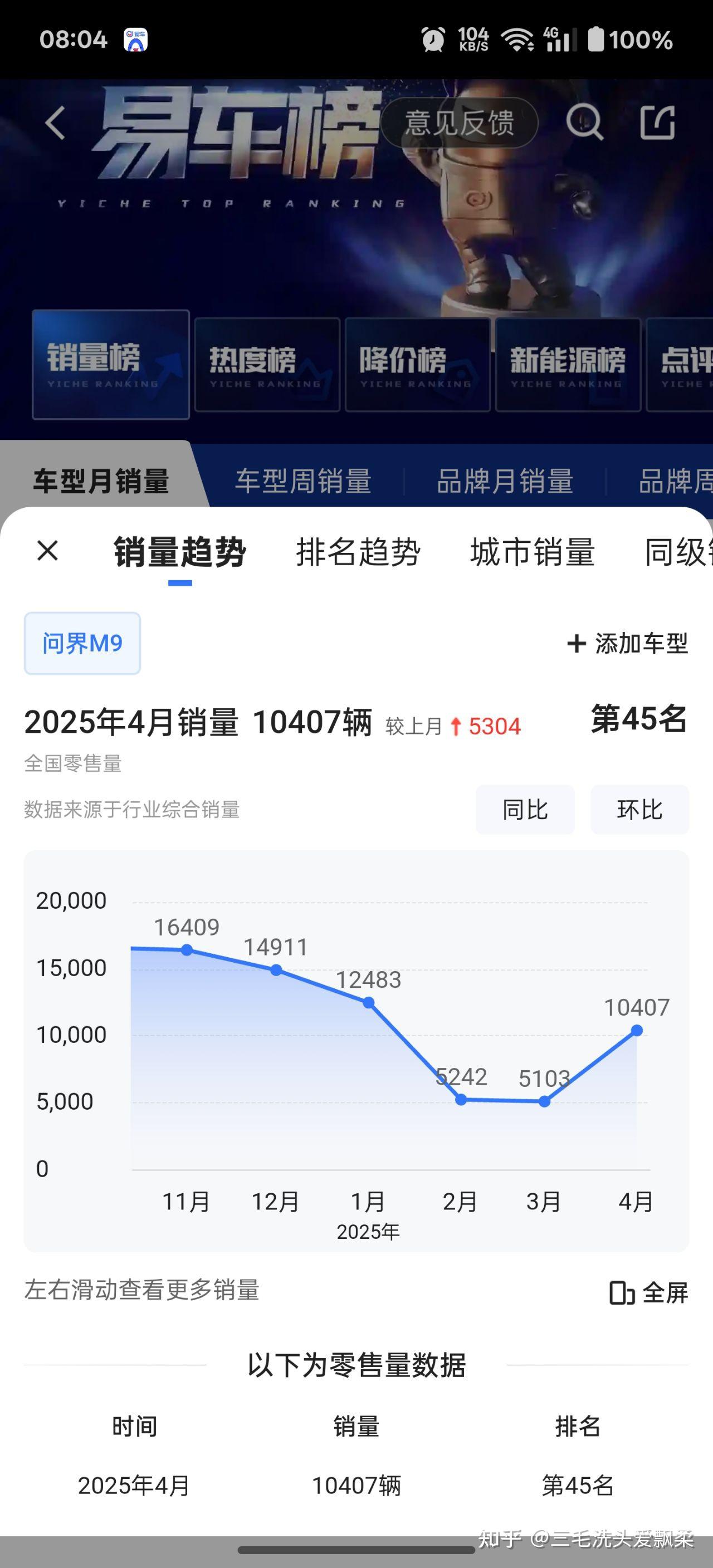Switch to the 品牌月销量 tab
713x1568 pixels.
click(x=505, y=481)
